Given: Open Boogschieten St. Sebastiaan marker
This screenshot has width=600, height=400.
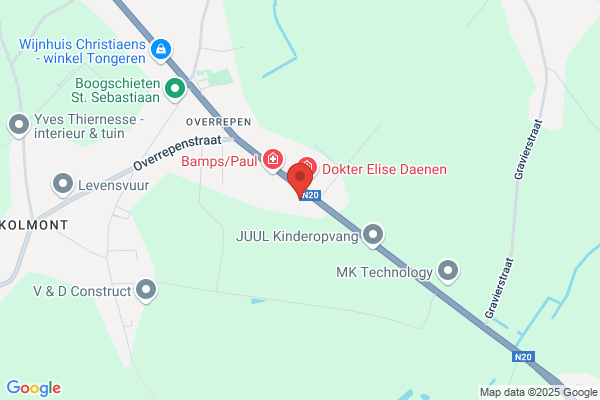Looking at the screenshot, I should click(175, 90).
